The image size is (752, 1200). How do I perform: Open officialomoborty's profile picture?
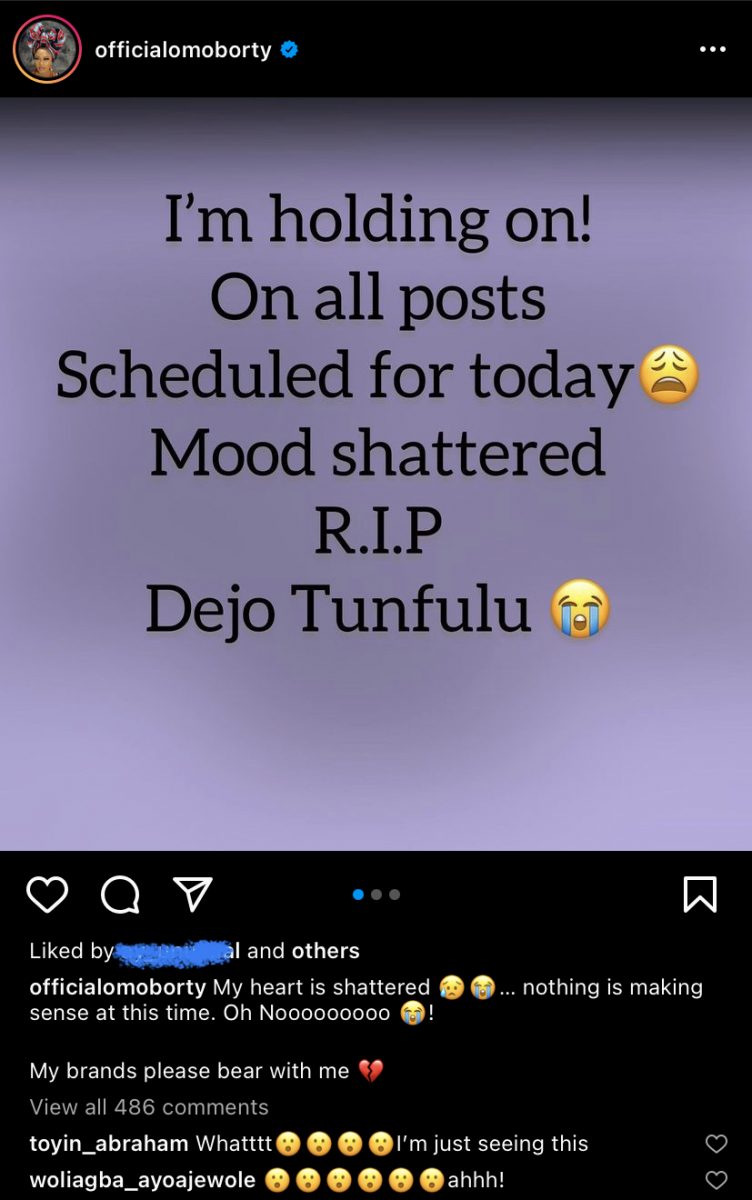47,49
